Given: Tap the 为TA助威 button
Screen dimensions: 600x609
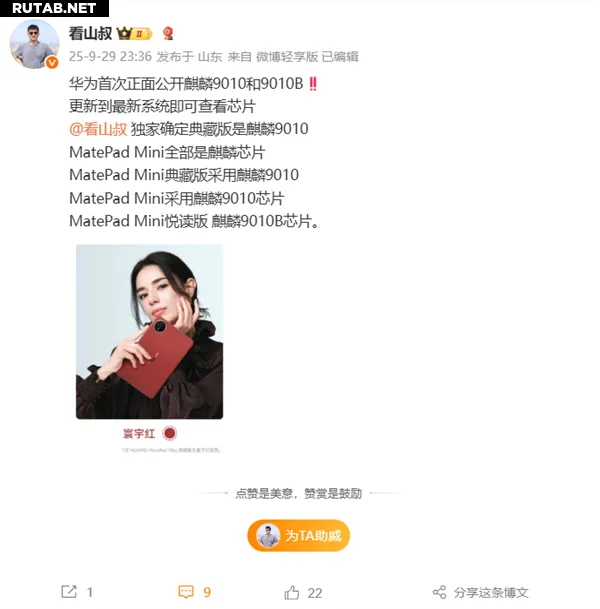Looking at the screenshot, I should tap(299, 536).
